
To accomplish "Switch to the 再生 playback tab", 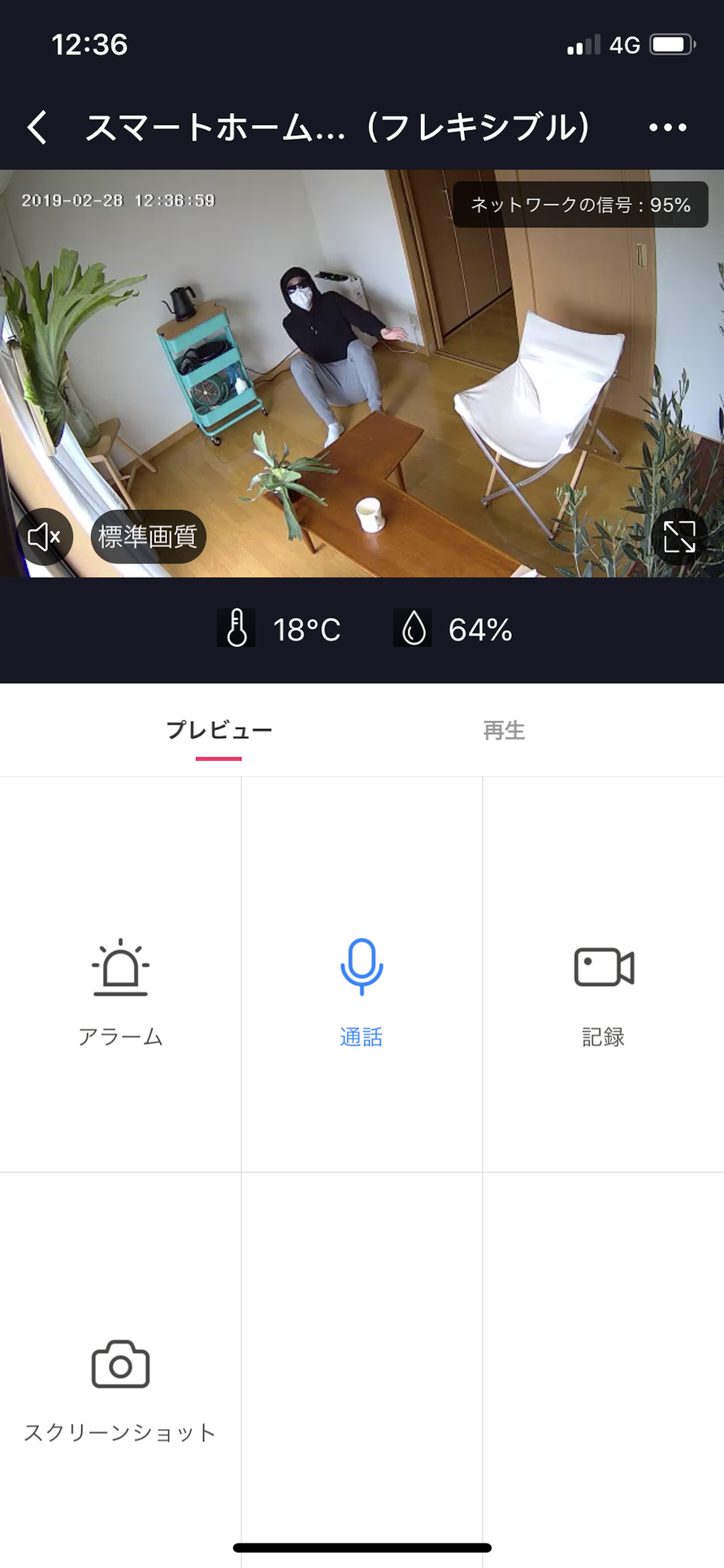I will (504, 730).
